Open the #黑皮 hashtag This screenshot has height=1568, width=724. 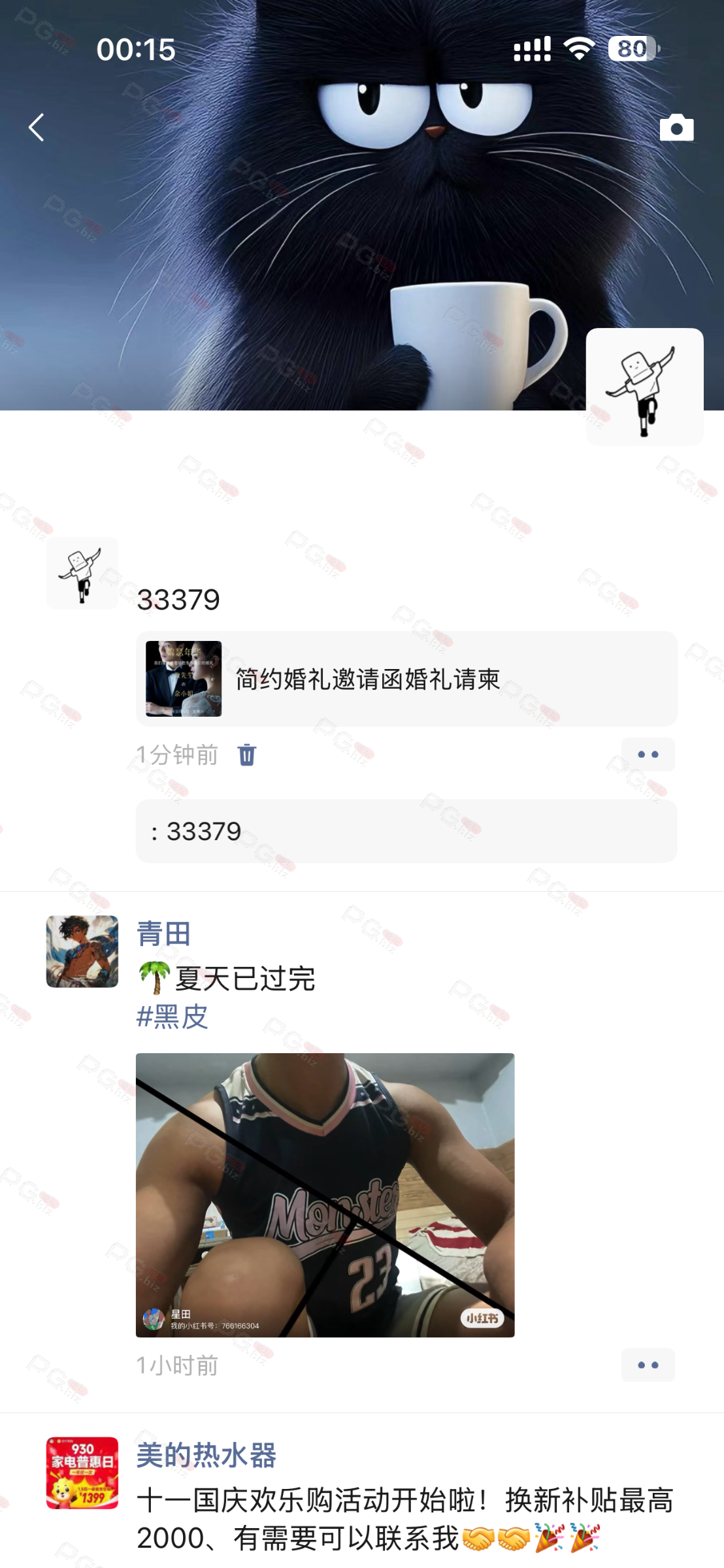click(x=173, y=1017)
